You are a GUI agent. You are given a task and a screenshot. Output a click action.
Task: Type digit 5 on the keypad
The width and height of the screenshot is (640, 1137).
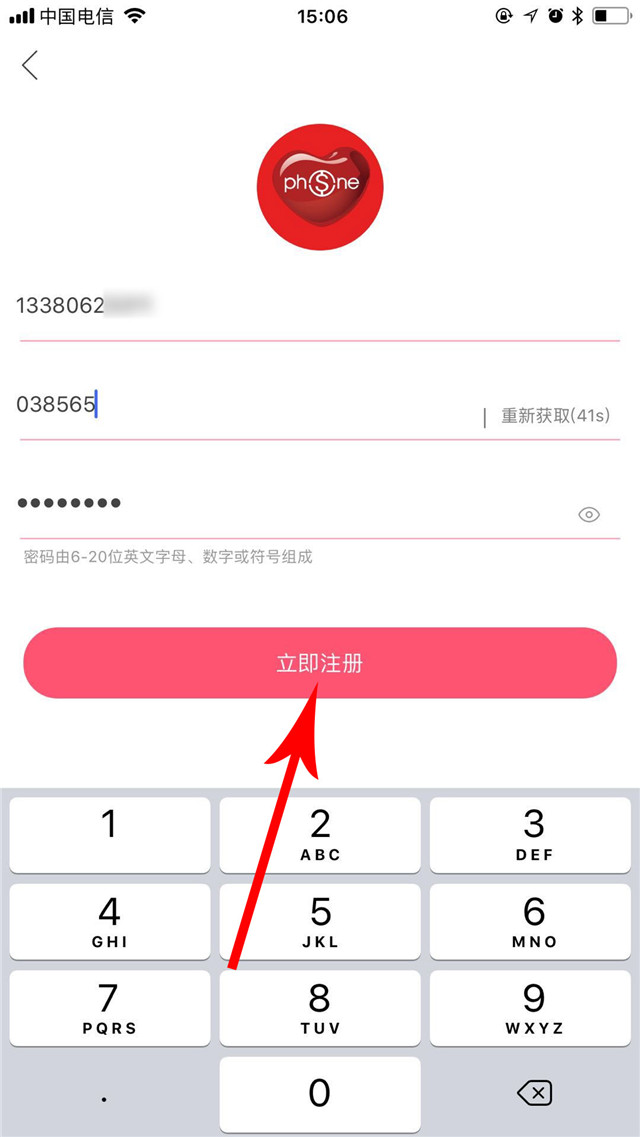320,922
